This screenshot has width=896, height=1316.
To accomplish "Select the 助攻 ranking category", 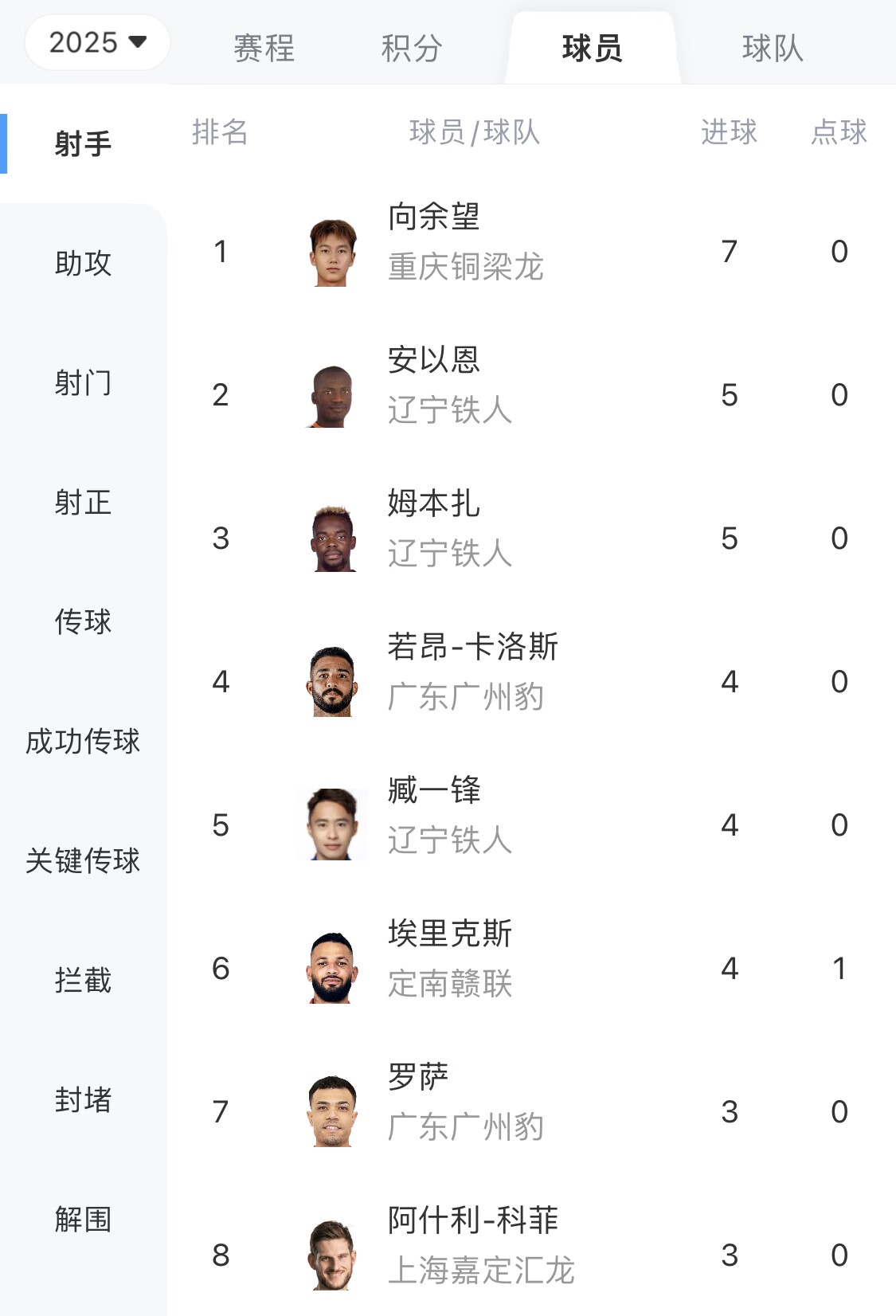I will coord(83,264).
